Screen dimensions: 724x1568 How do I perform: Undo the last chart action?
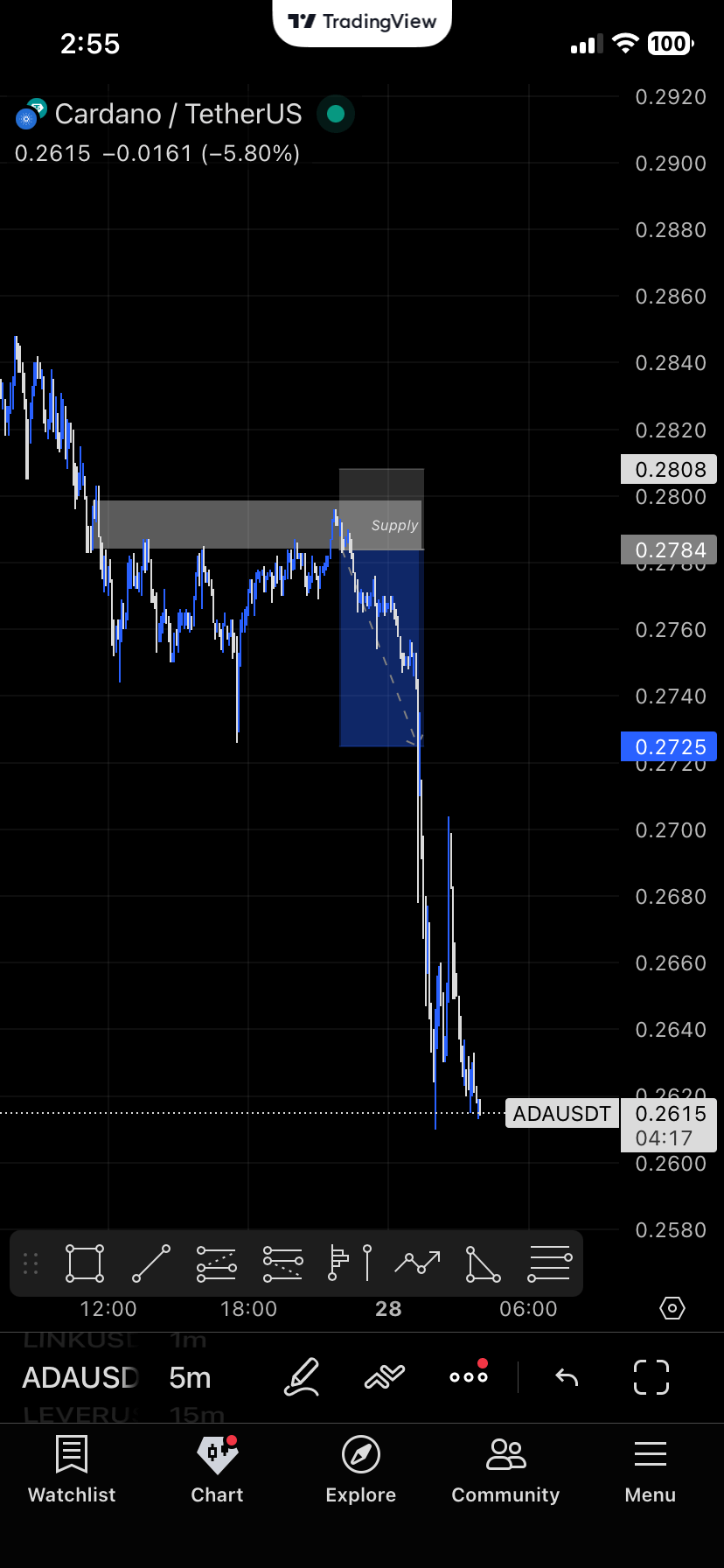click(567, 1377)
